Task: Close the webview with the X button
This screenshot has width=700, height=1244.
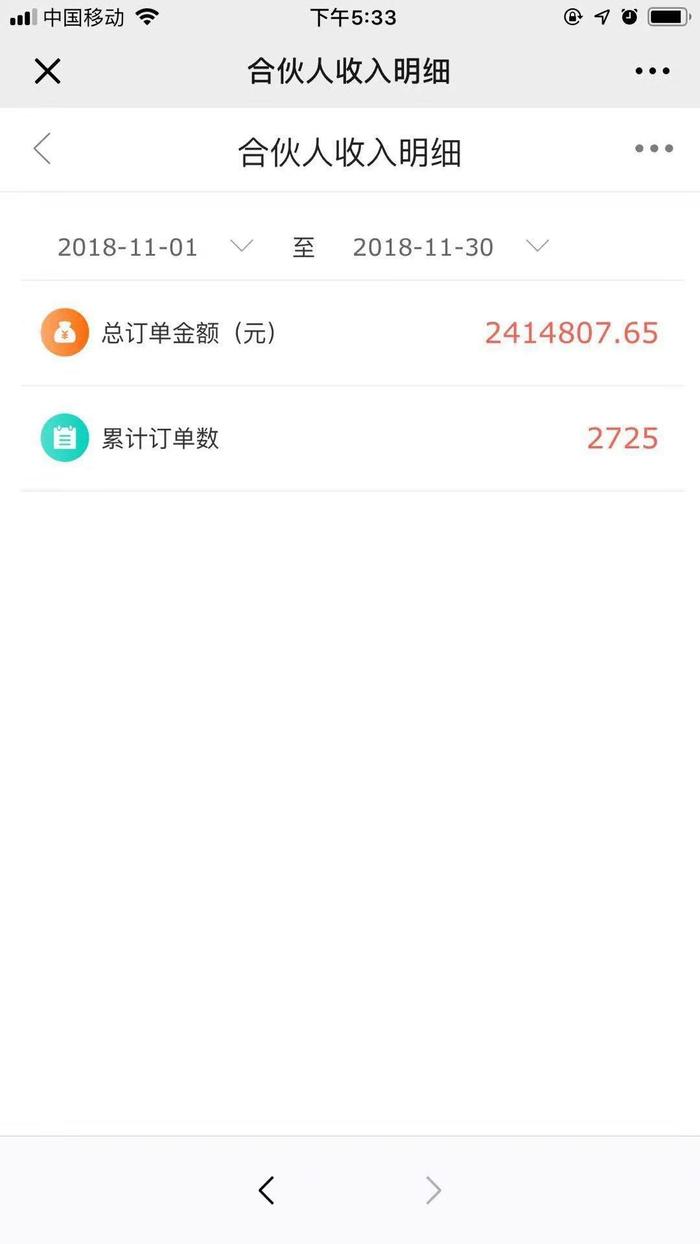Action: coord(47,71)
